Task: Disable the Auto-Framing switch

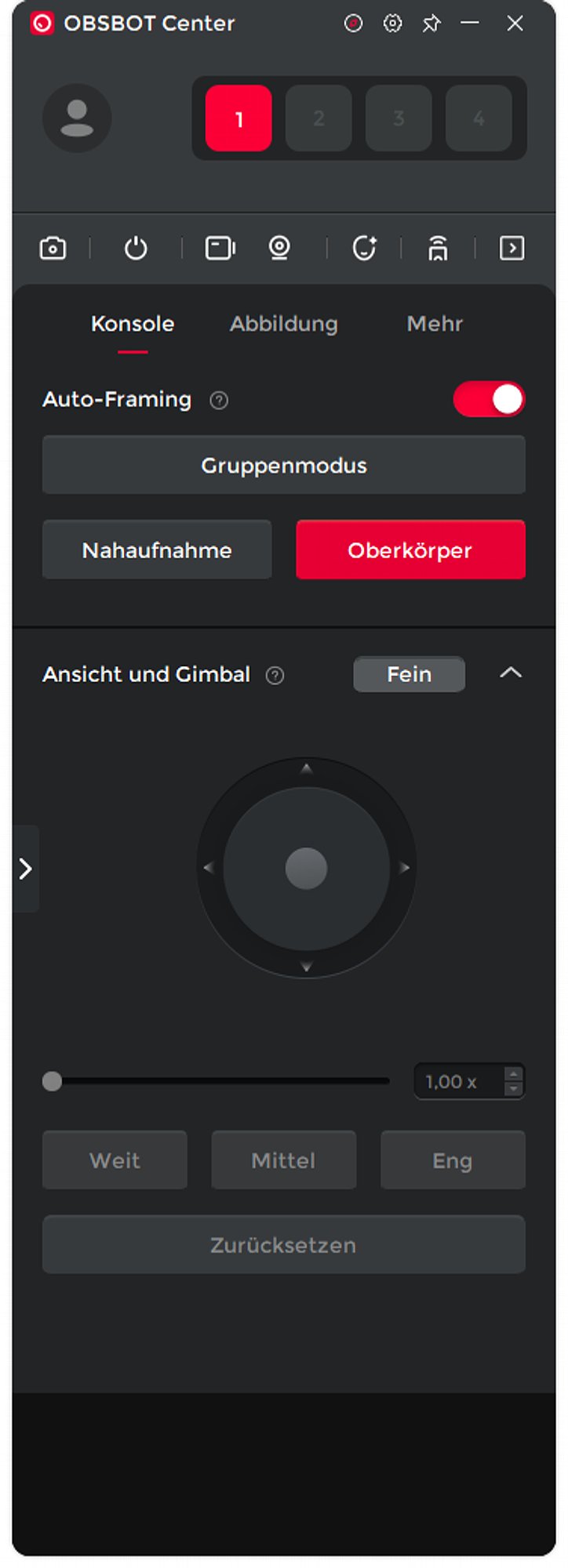Action: [x=489, y=400]
